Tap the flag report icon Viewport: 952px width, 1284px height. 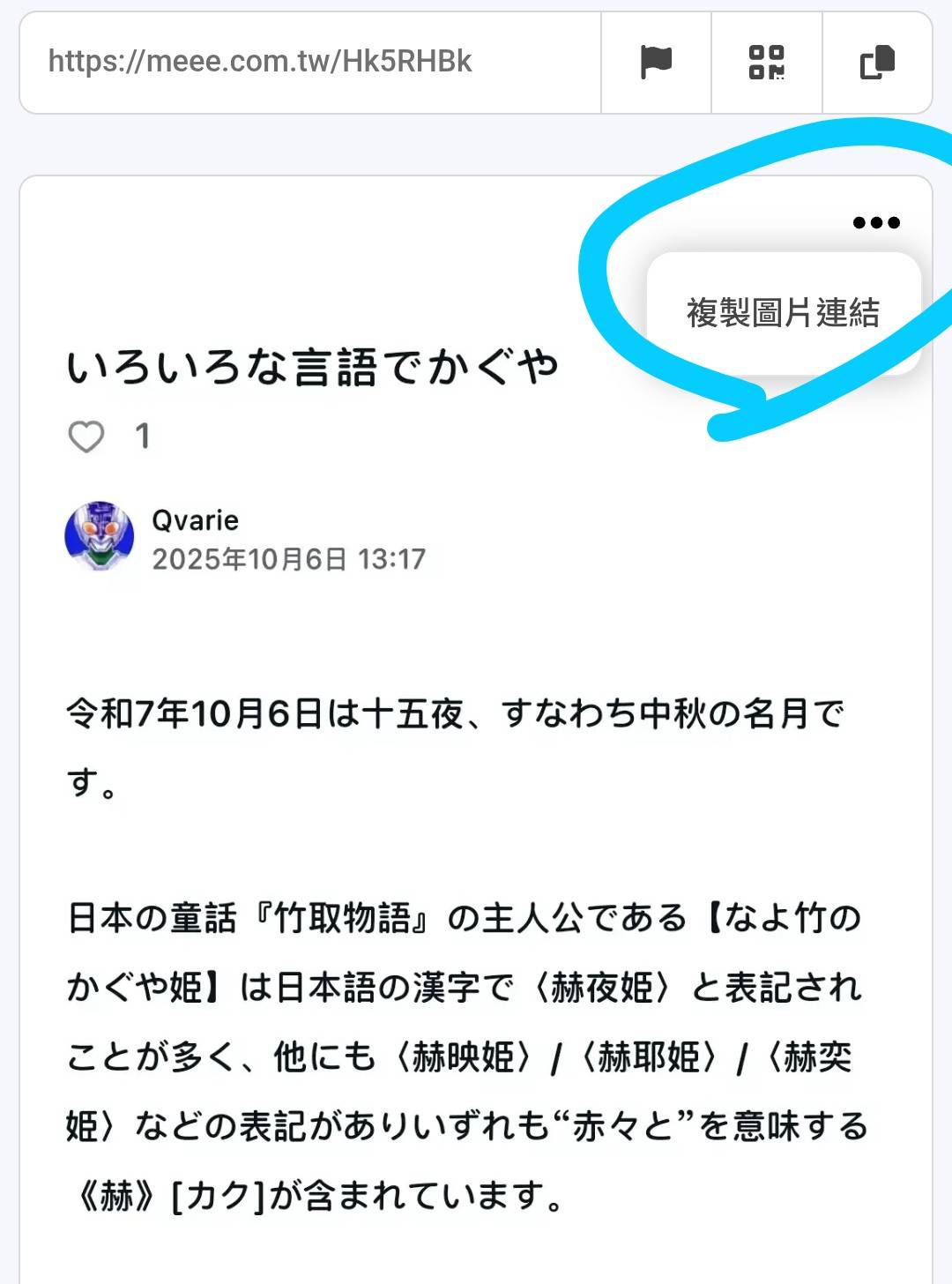[656, 62]
